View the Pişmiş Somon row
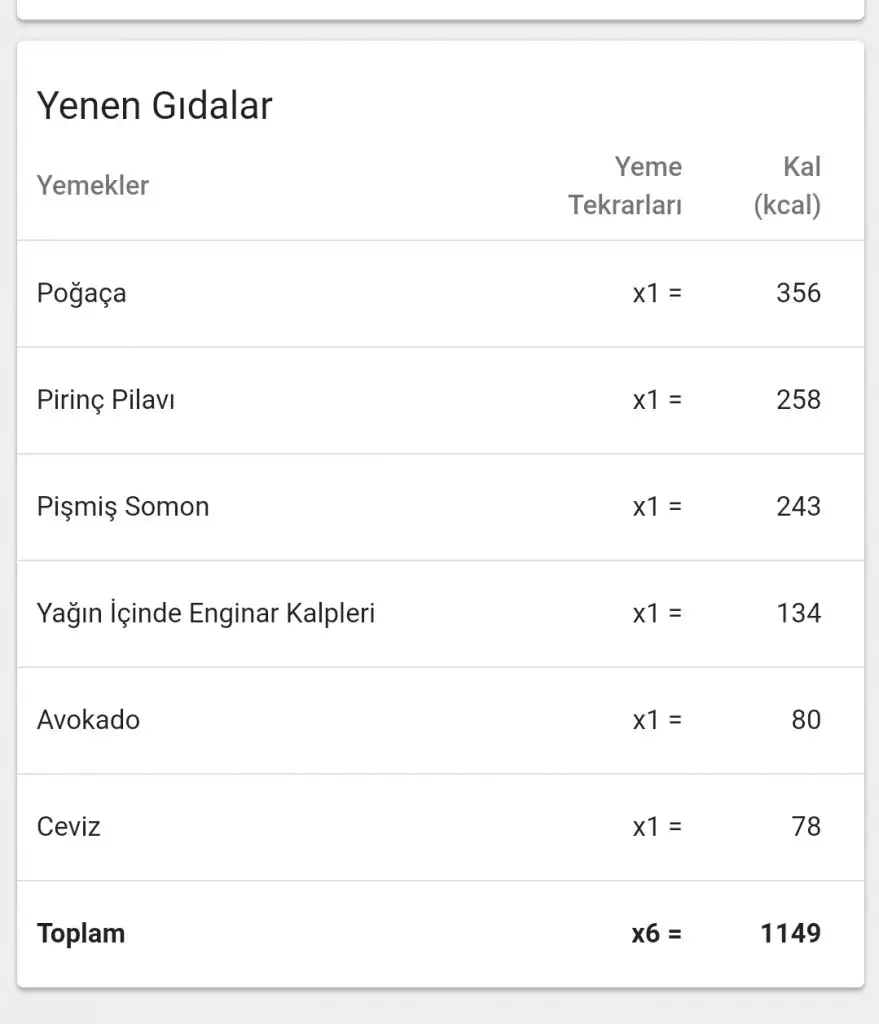Image resolution: width=879 pixels, height=1024 pixels. (x=123, y=507)
